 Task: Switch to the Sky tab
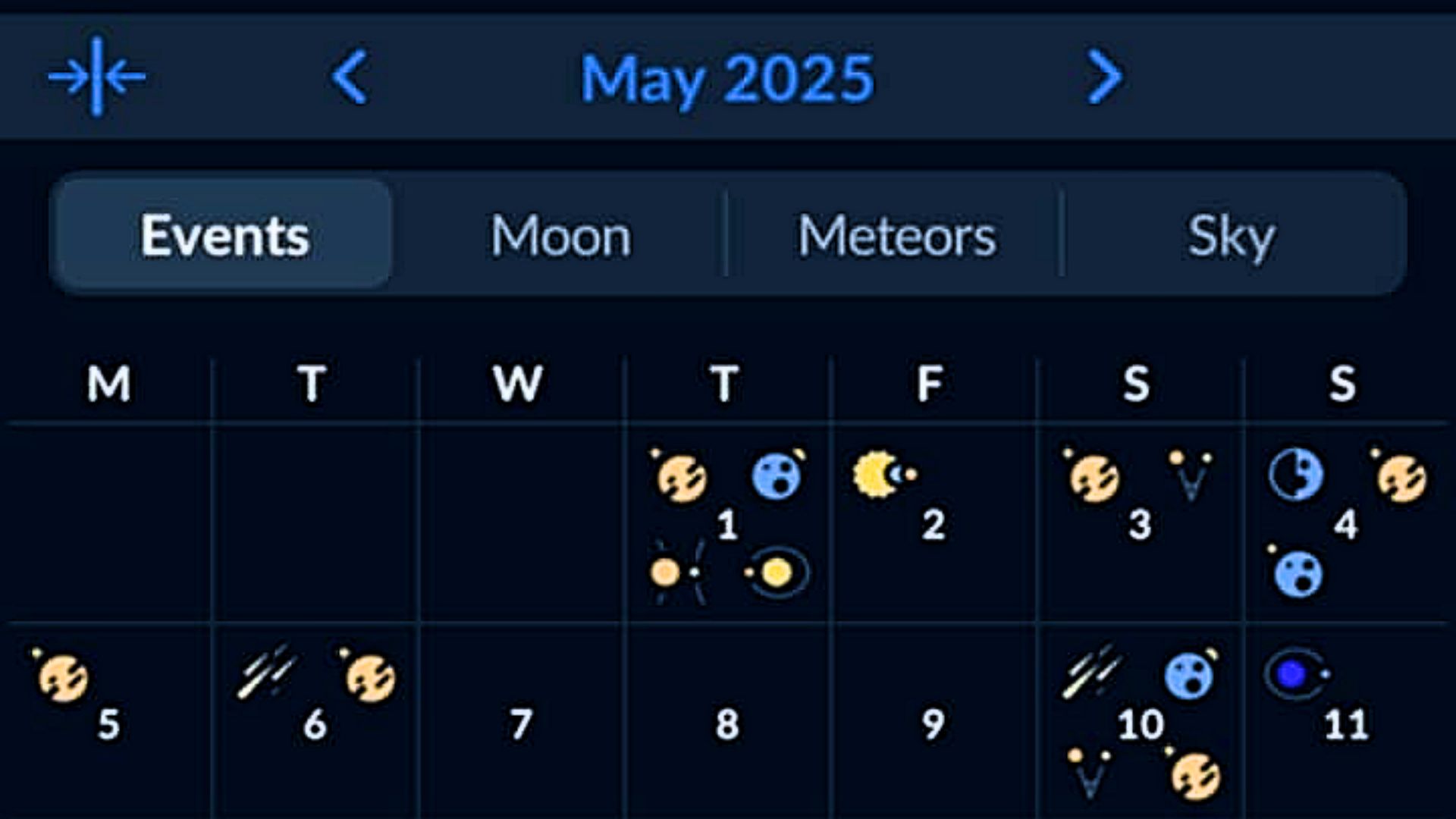(1232, 236)
